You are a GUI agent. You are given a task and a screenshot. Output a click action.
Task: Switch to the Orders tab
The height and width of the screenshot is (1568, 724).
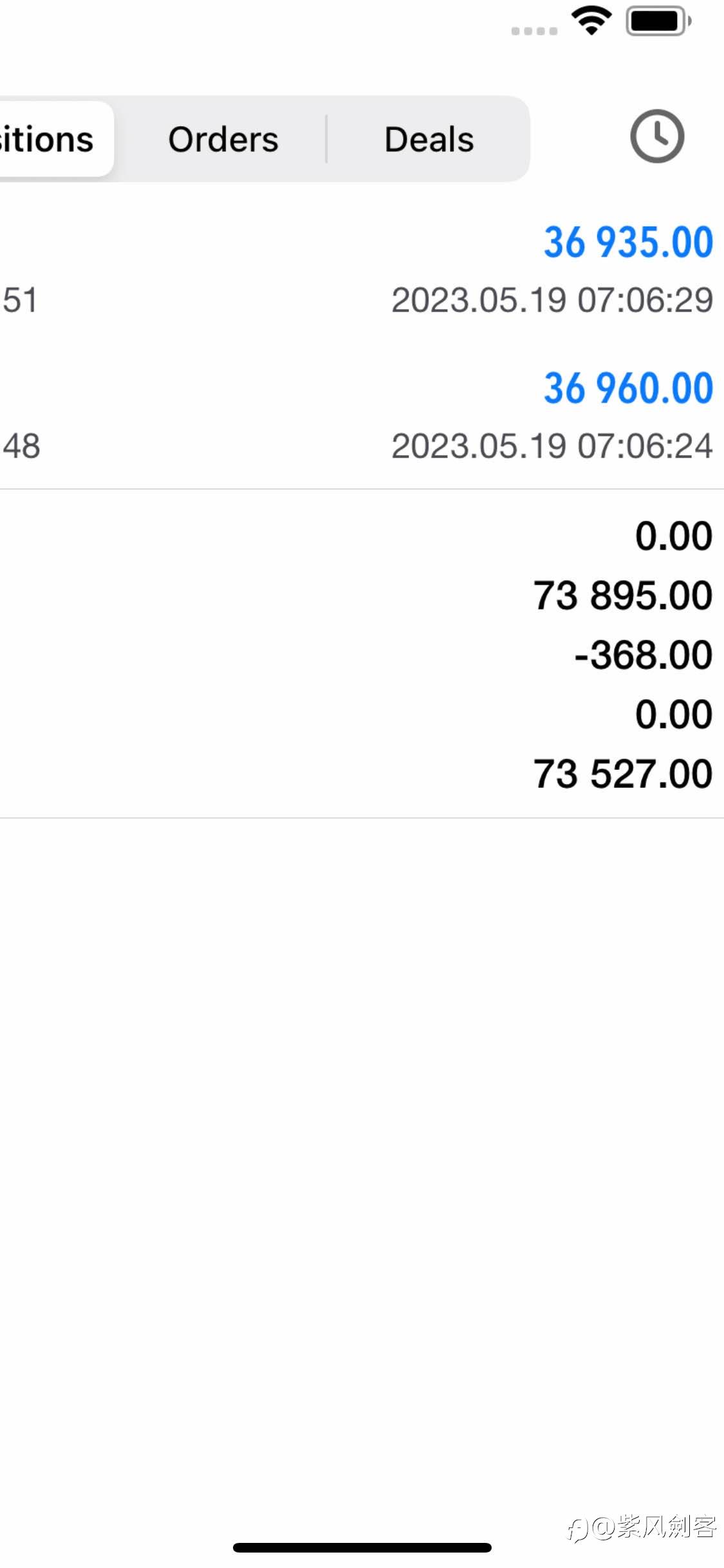223,139
